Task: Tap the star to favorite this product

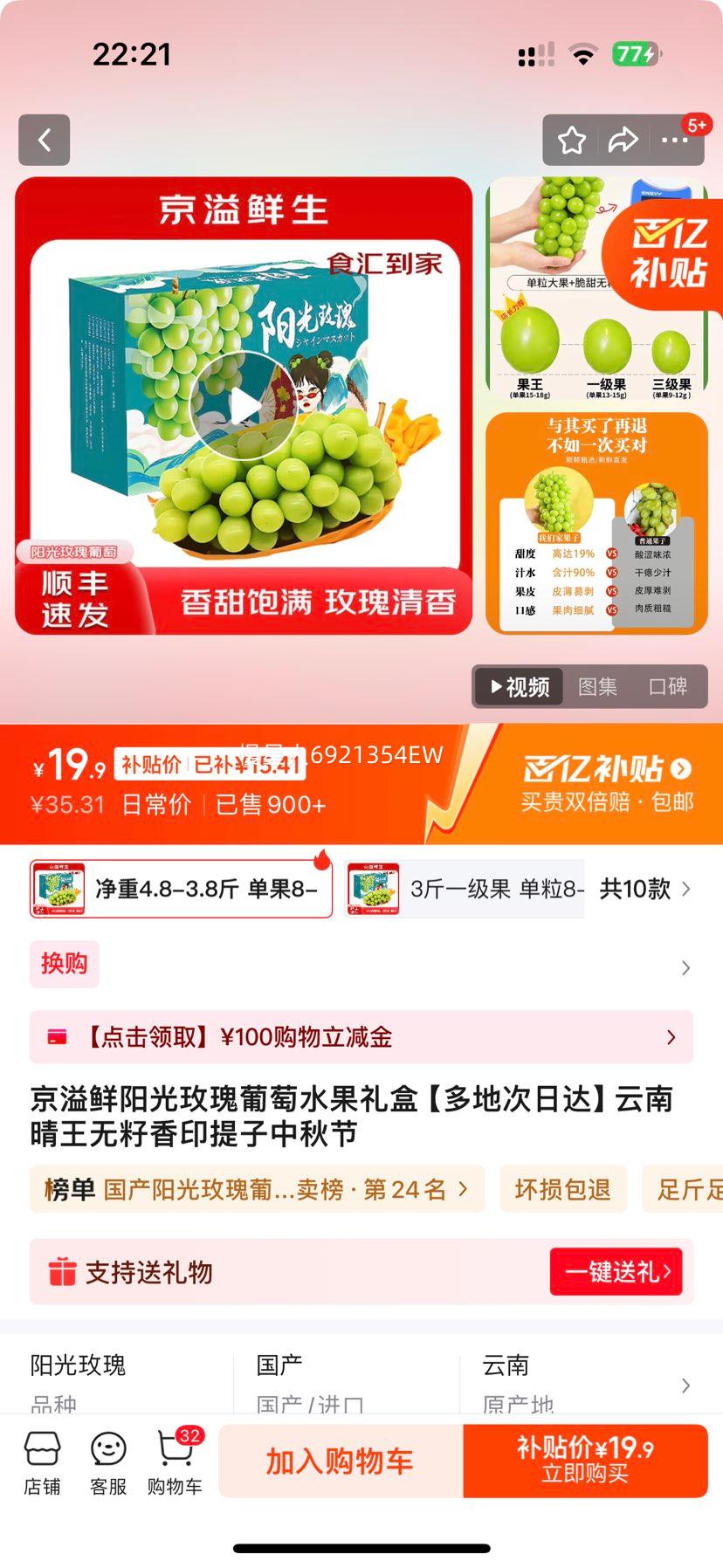Action: pos(572,140)
